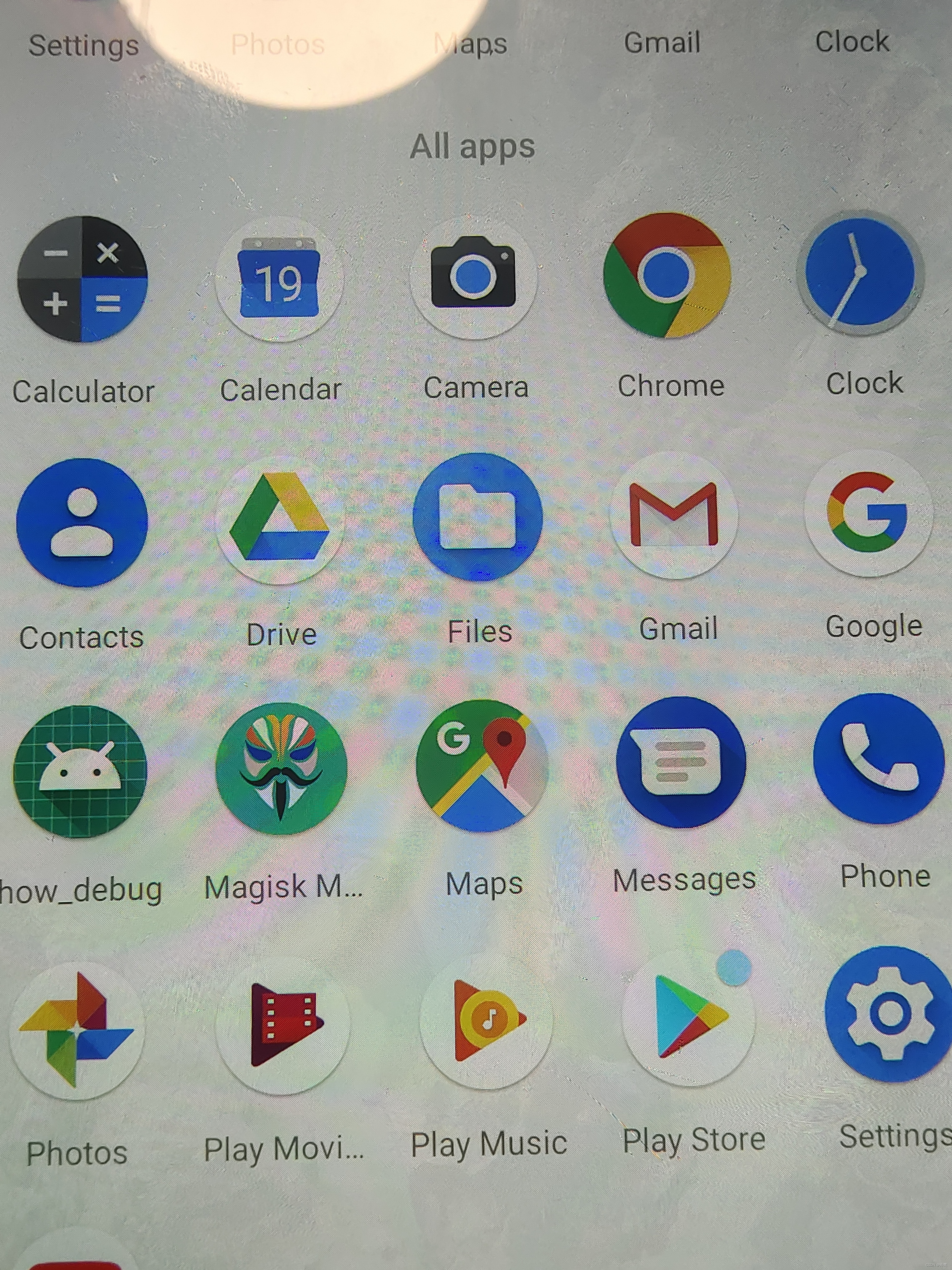Viewport: 952px width, 1270px height.
Task: Open the Contacts app
Action: coord(82,522)
